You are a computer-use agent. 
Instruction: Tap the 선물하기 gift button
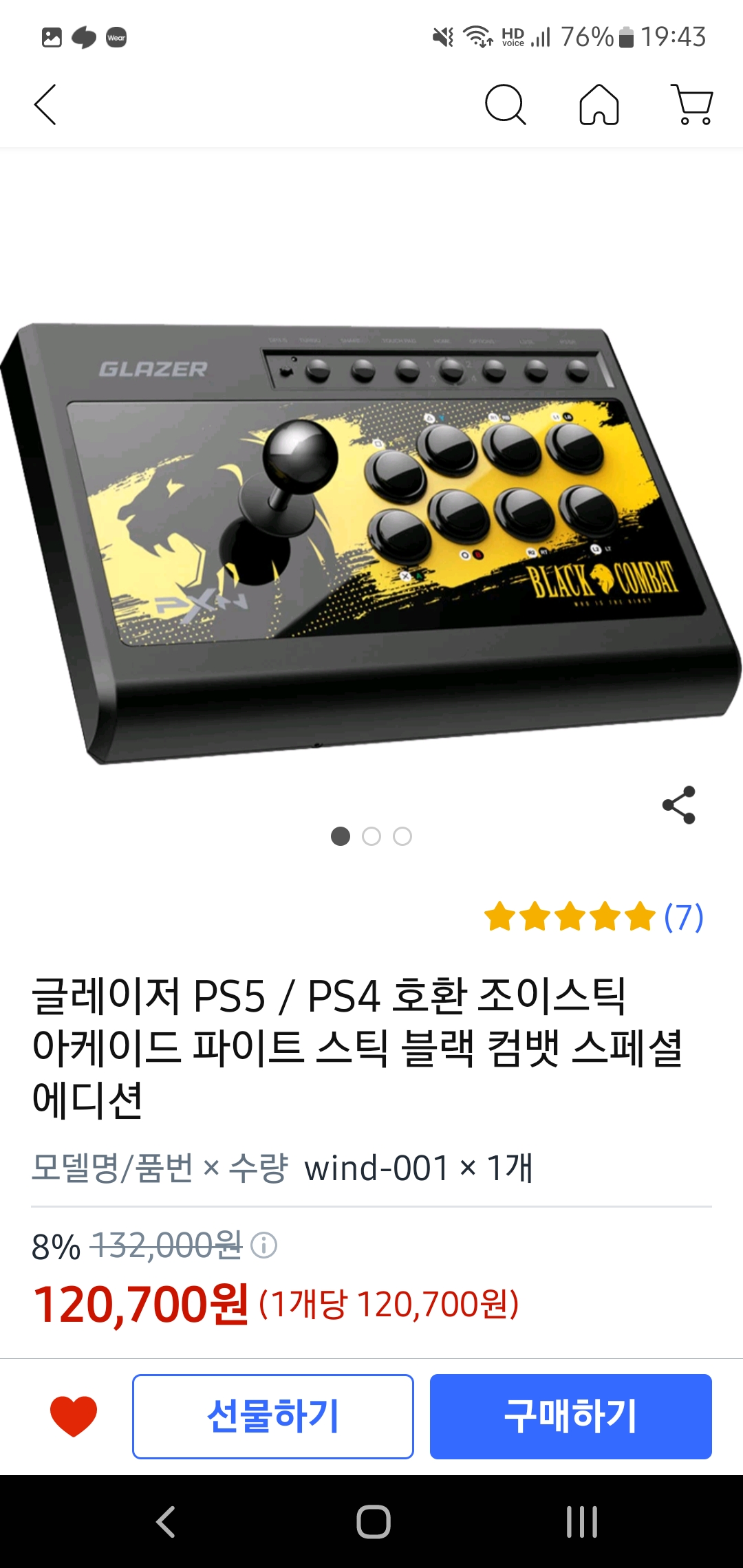(x=273, y=1416)
